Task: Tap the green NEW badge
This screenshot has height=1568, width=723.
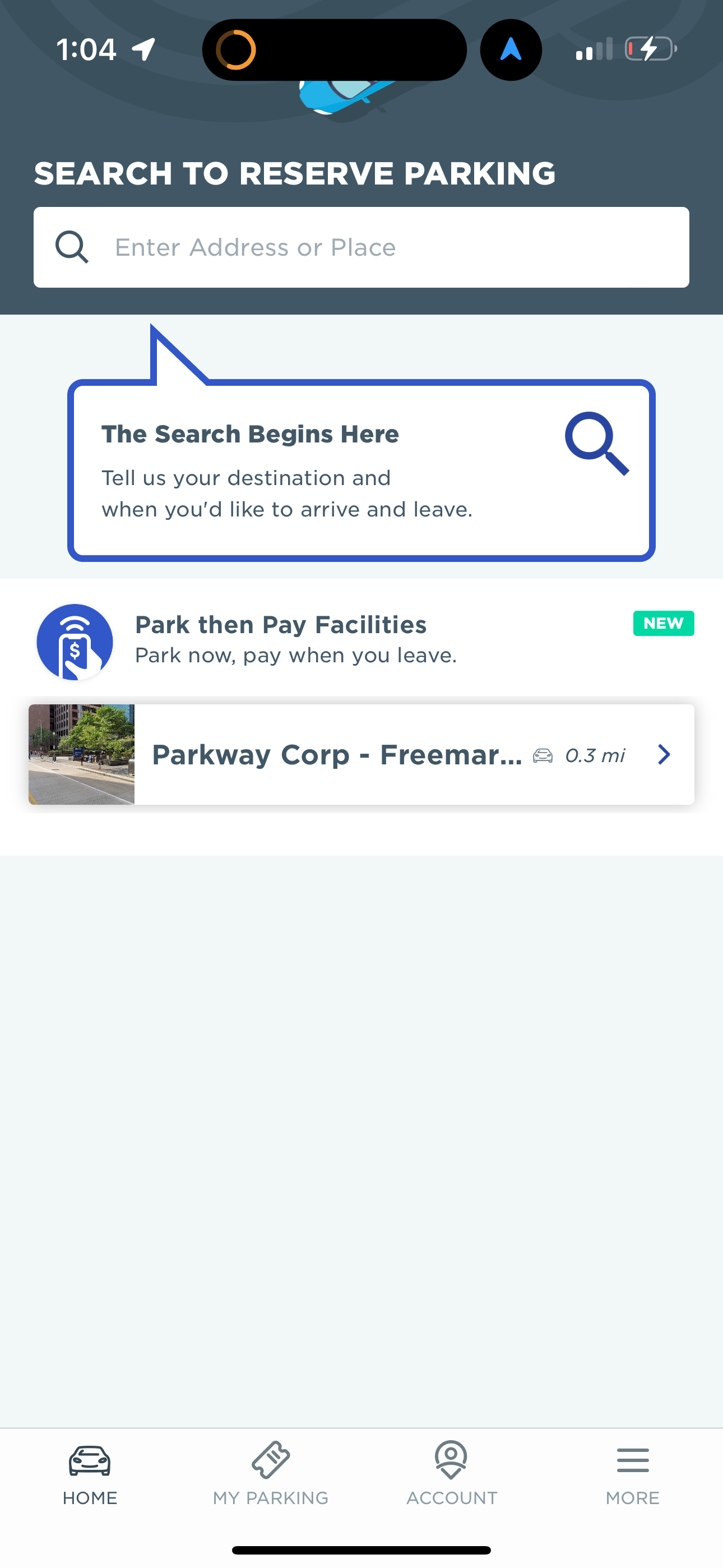Action: (x=662, y=622)
